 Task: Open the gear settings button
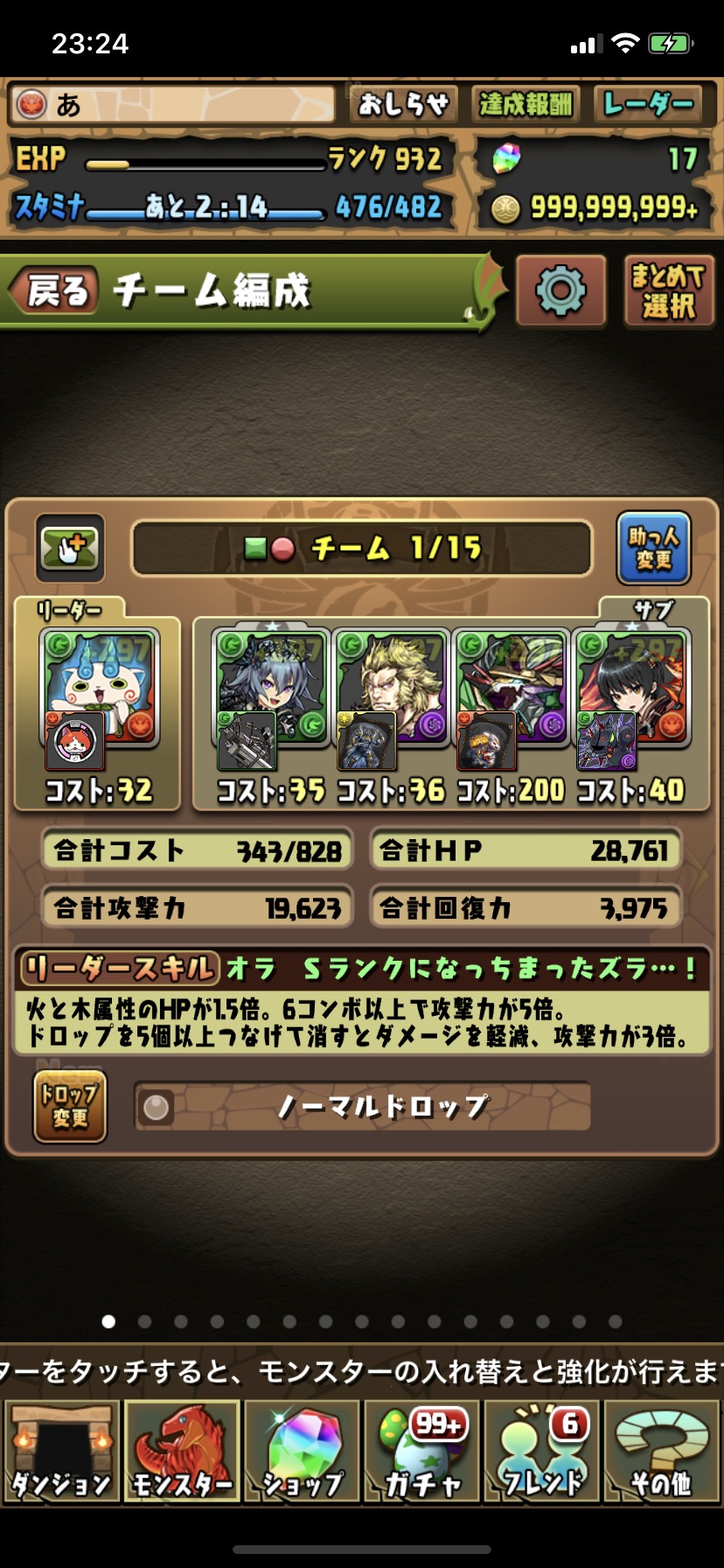click(x=560, y=290)
